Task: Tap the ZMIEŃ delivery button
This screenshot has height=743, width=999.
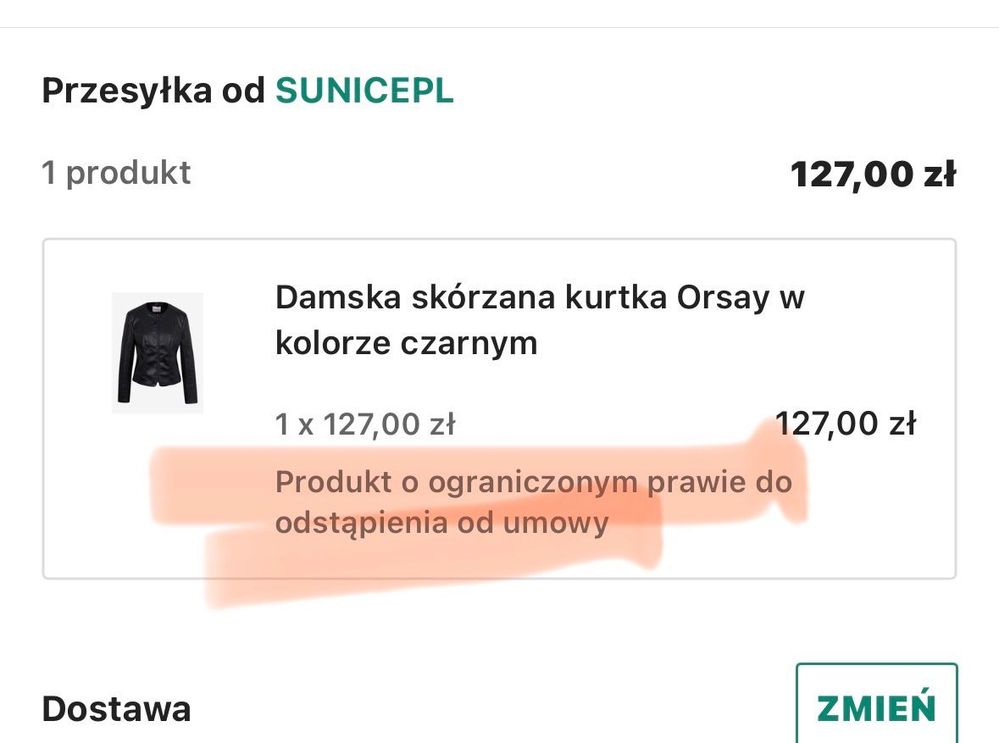Action: pos(876,706)
